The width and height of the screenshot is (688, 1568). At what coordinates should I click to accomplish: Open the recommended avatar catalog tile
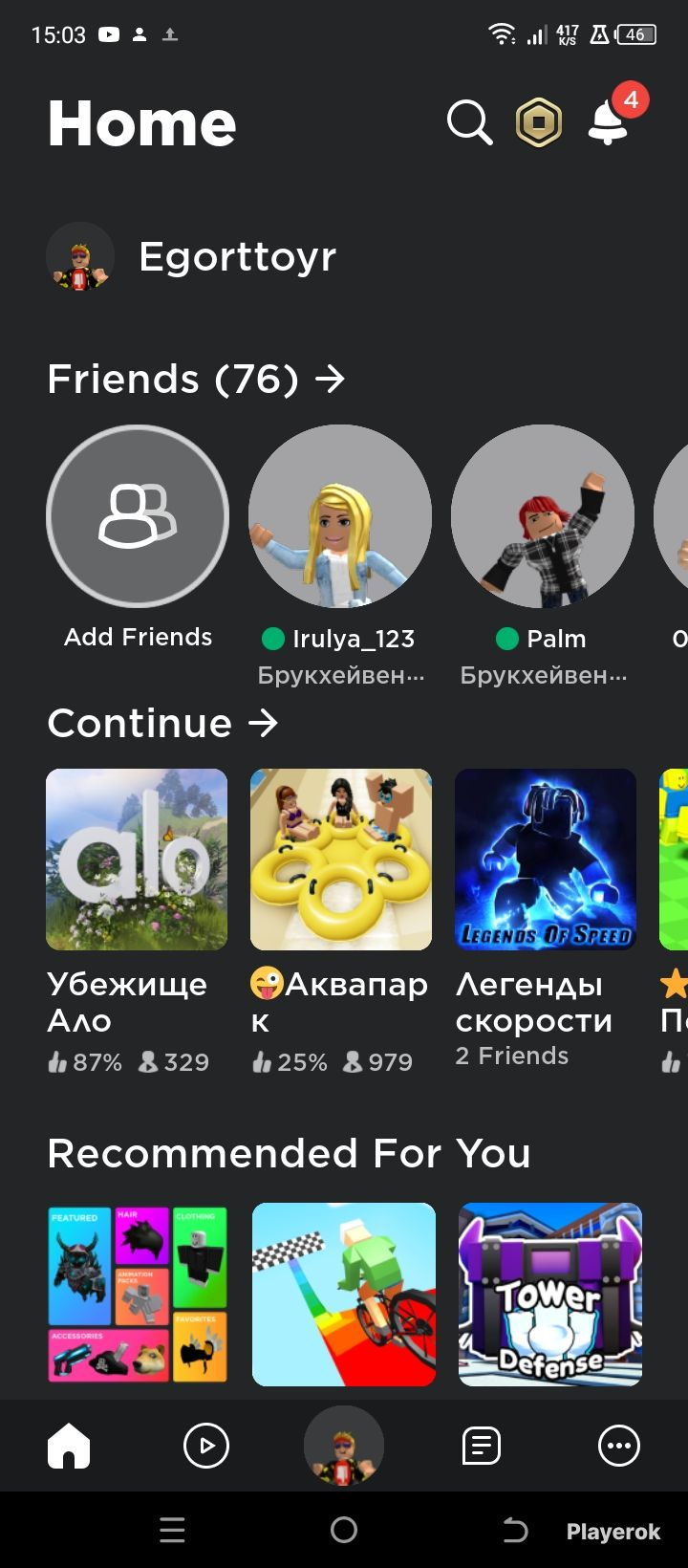tap(138, 1295)
